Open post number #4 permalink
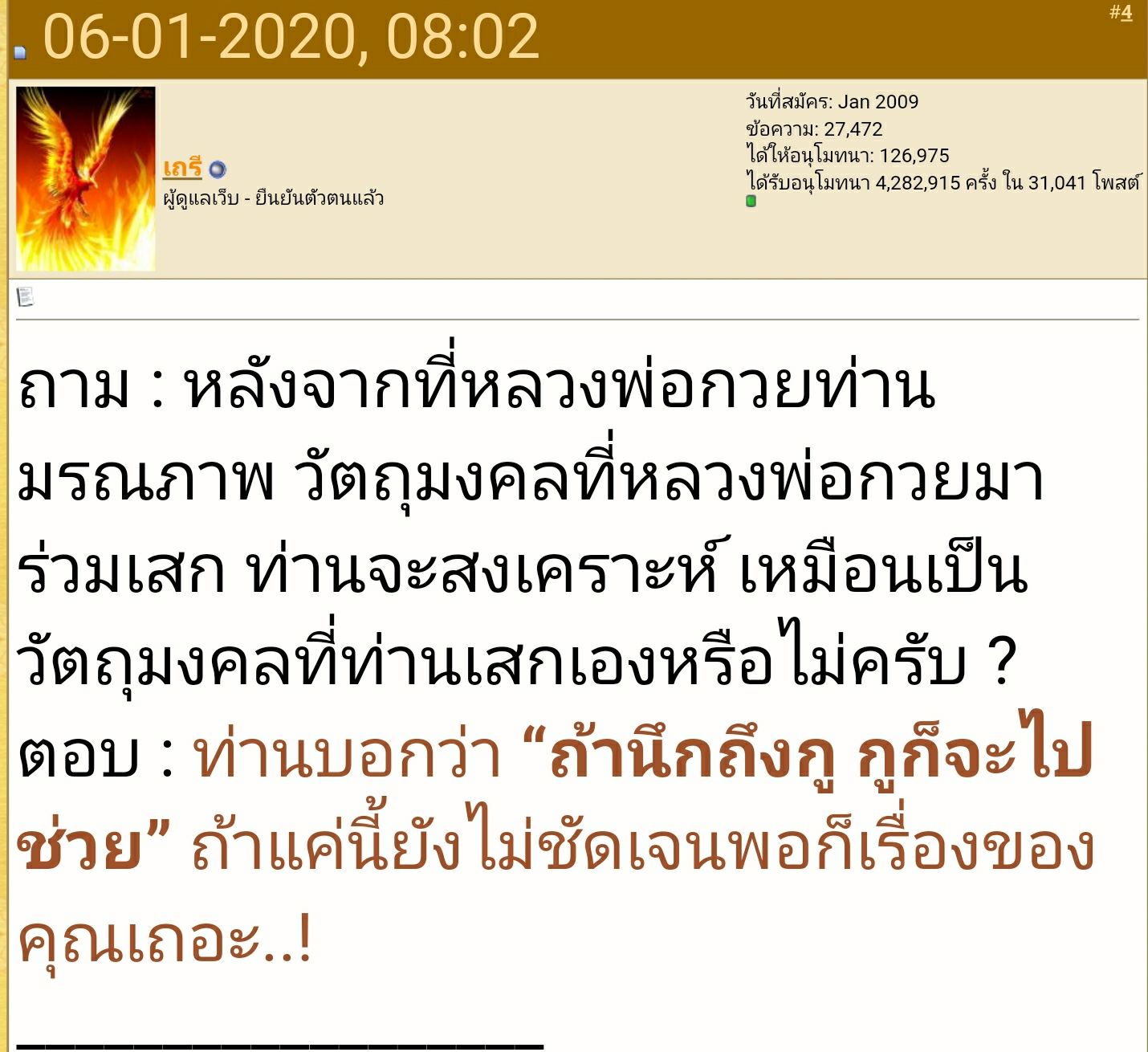This screenshot has width=1148, height=1052. (x=1126, y=13)
